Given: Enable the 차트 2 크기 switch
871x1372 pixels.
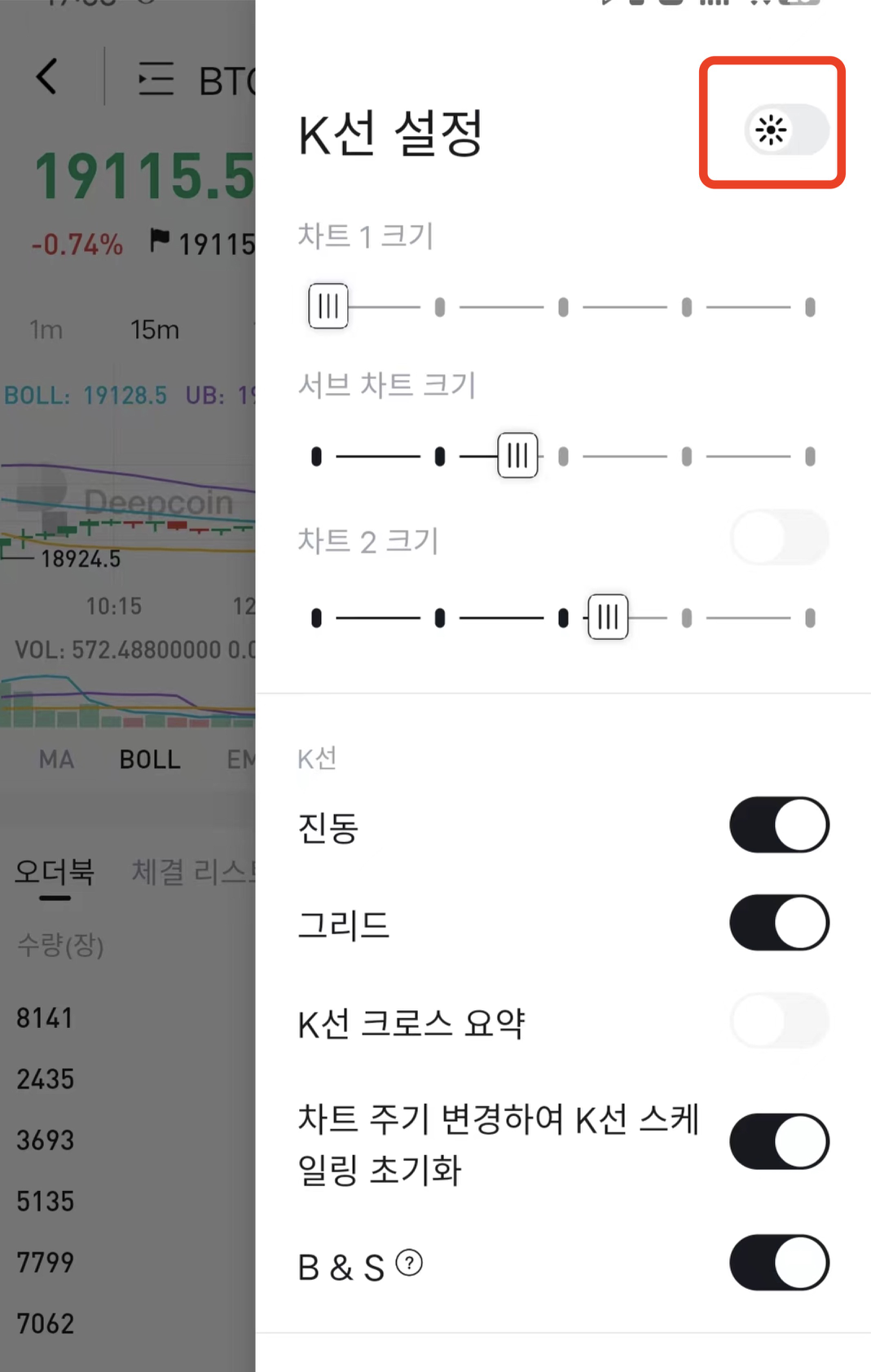Looking at the screenshot, I should pos(779,538).
